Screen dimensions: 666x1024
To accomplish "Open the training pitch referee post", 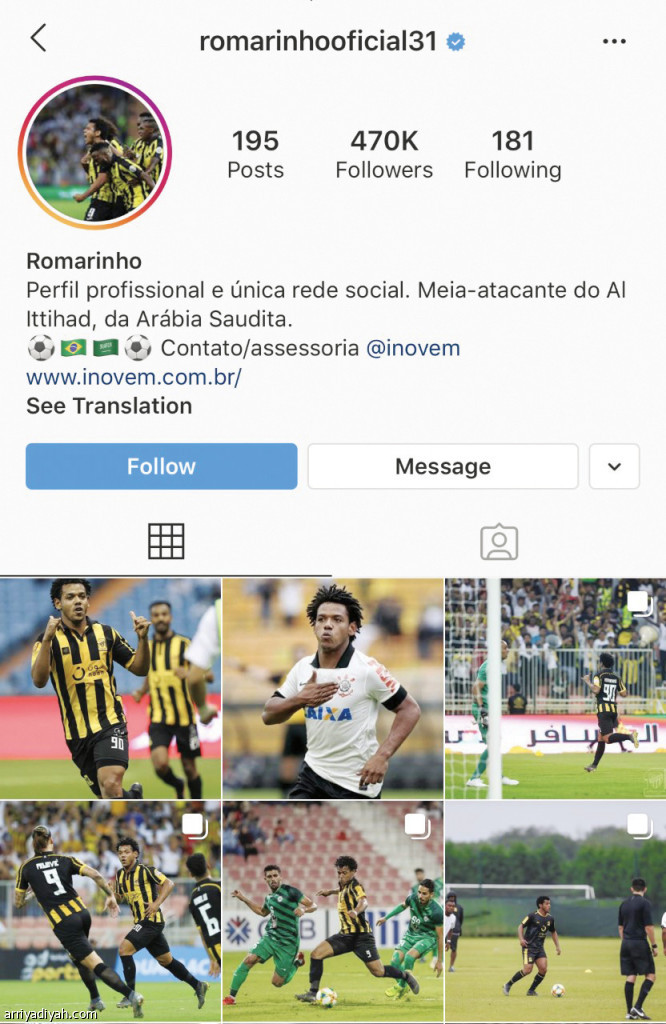I will click(555, 912).
